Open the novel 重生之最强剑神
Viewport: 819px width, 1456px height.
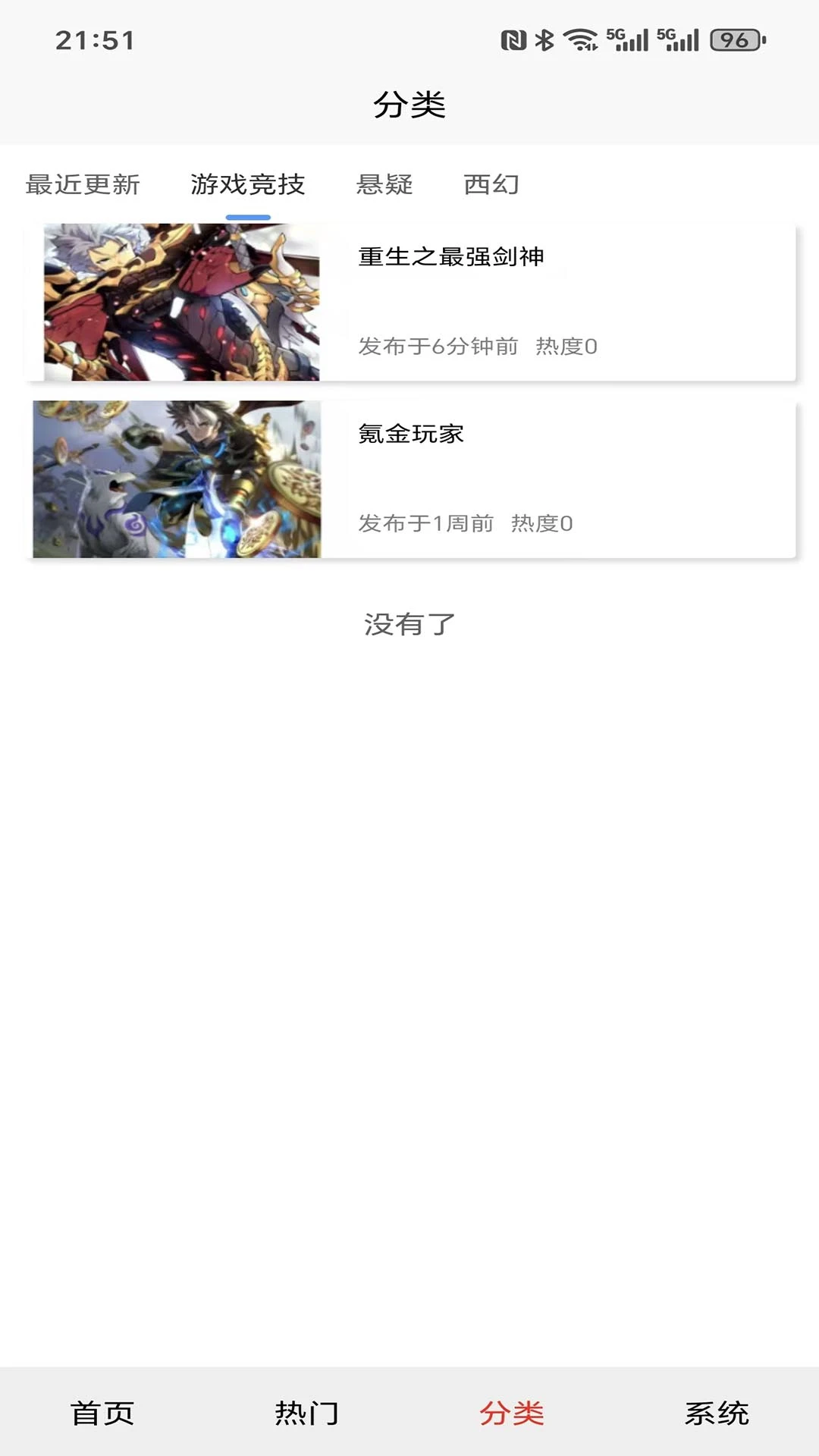[453, 257]
